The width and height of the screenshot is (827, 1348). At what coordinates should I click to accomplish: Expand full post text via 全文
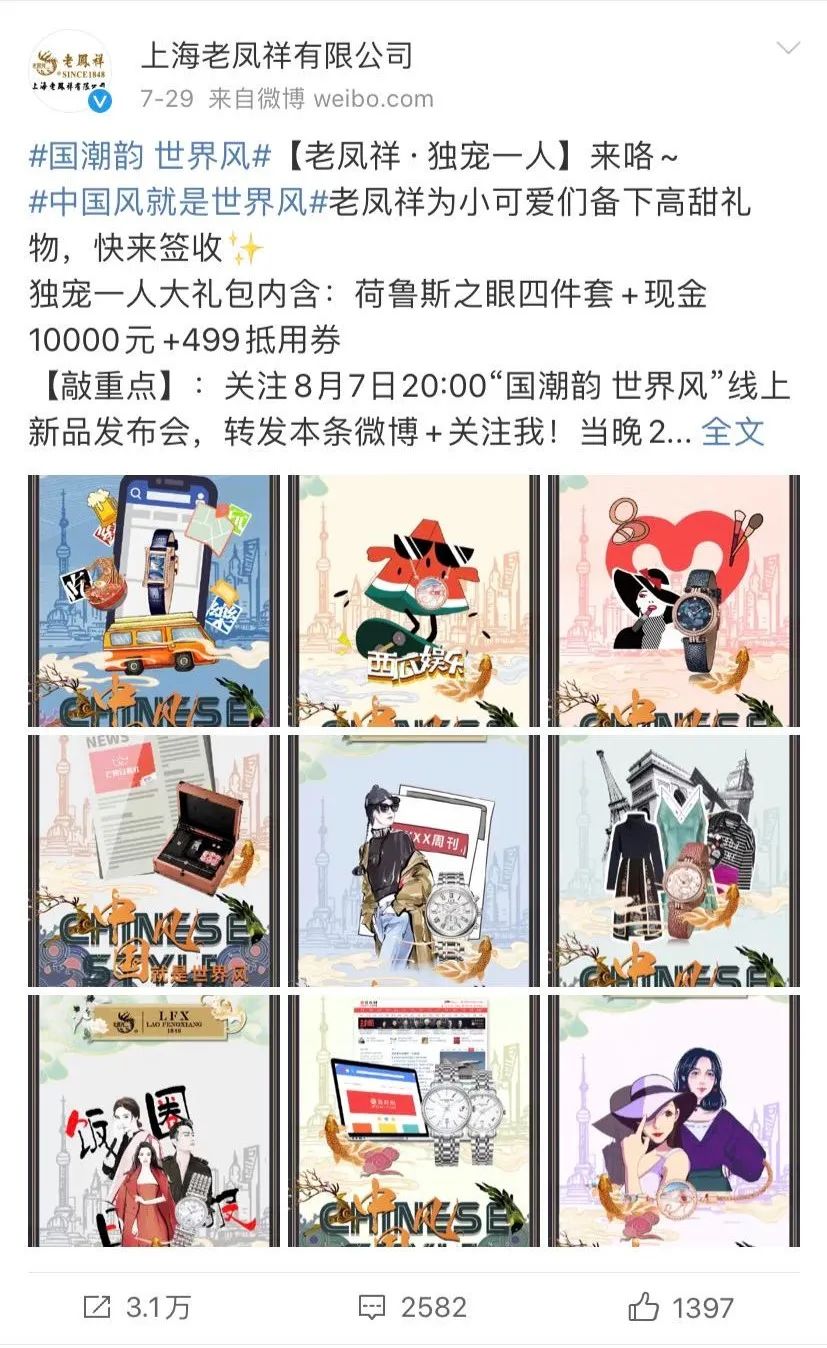point(733,432)
